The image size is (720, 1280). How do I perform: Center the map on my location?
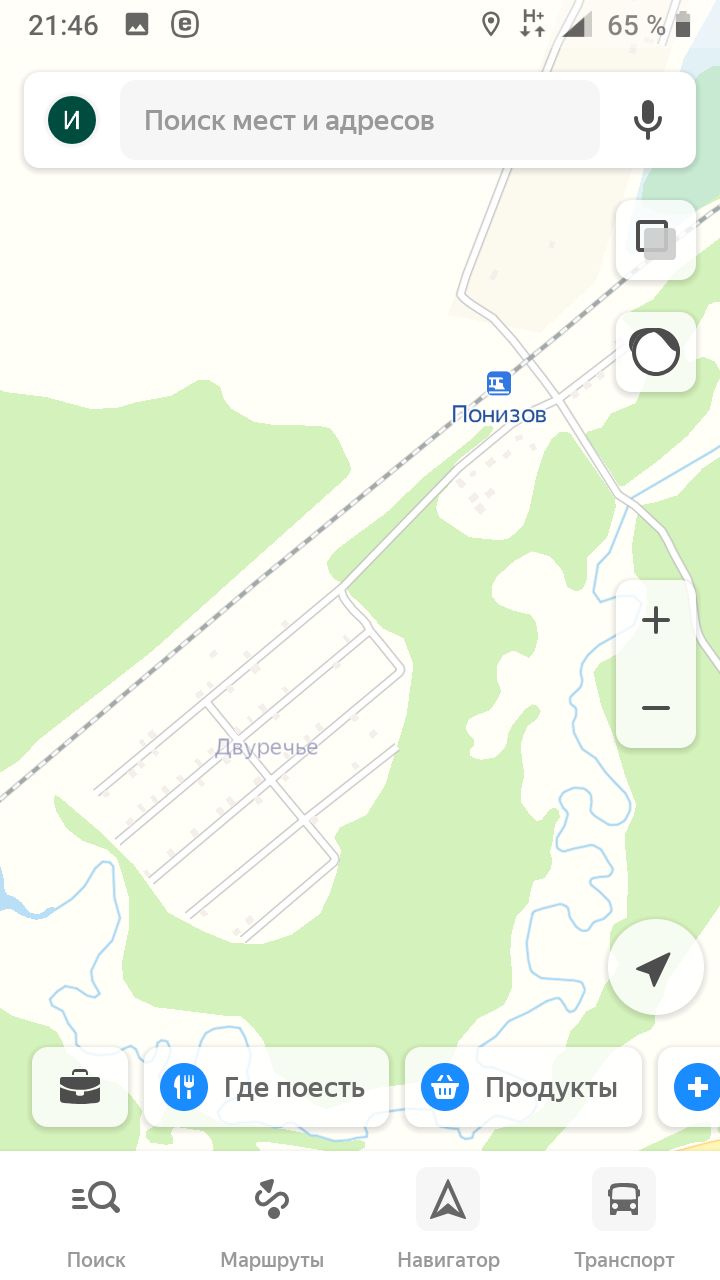click(656, 967)
